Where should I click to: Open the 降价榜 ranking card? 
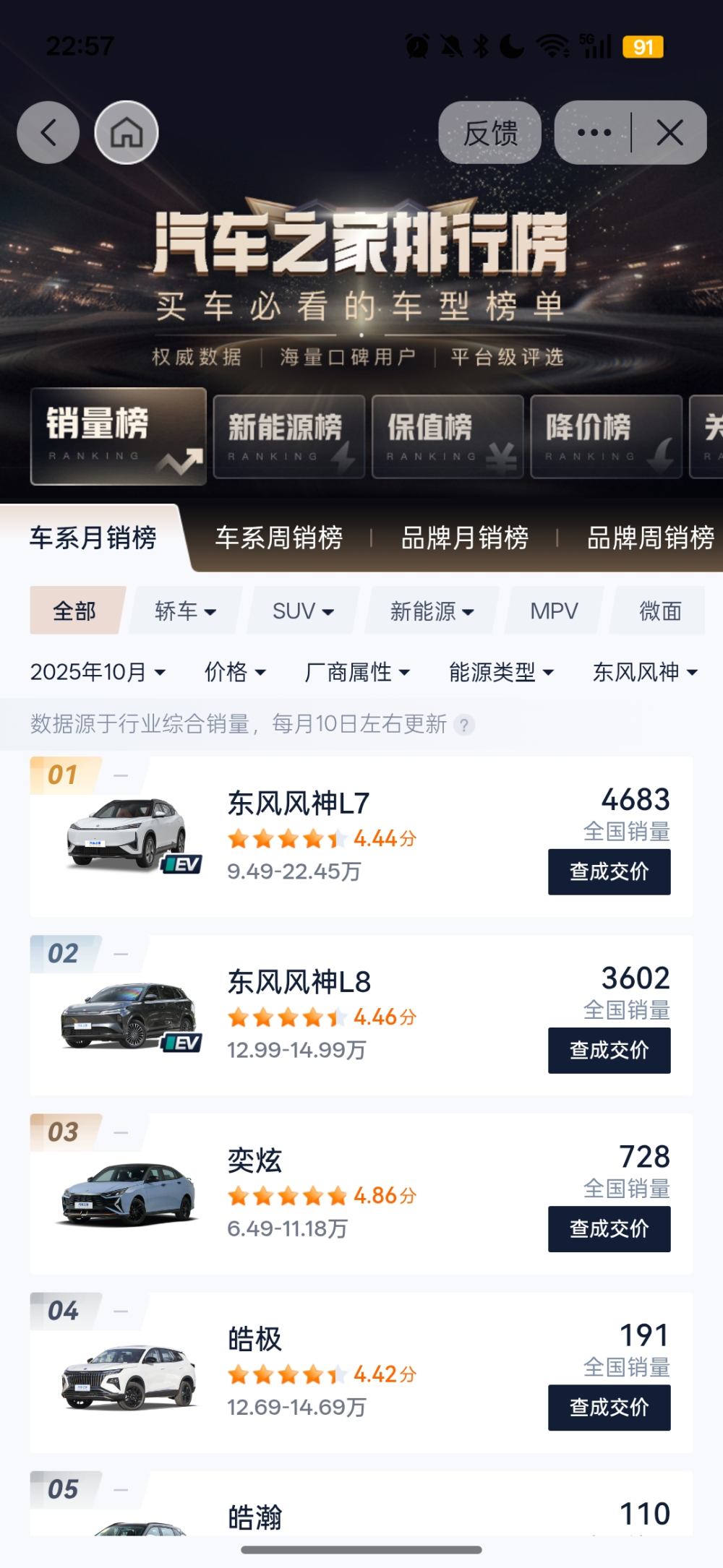604,437
